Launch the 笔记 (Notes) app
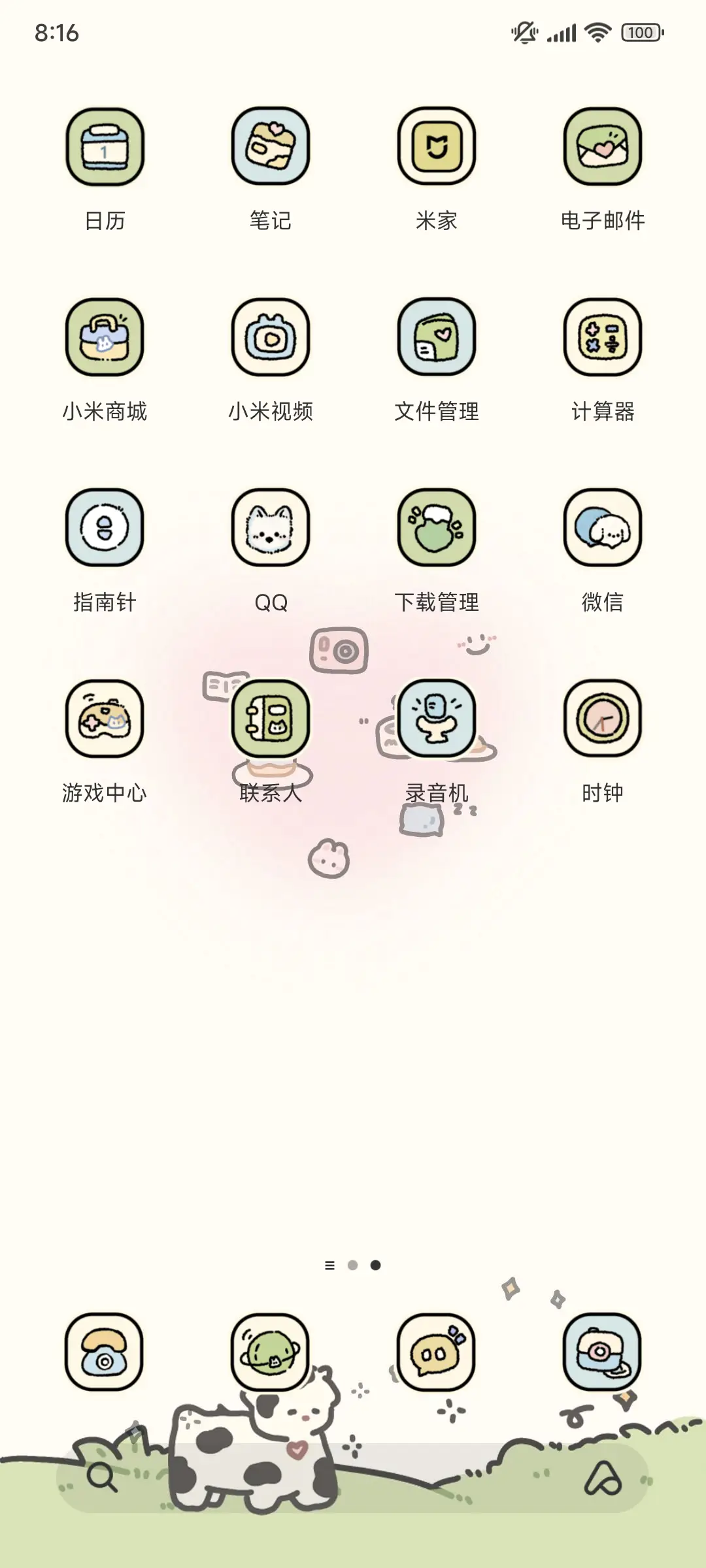 point(271,148)
